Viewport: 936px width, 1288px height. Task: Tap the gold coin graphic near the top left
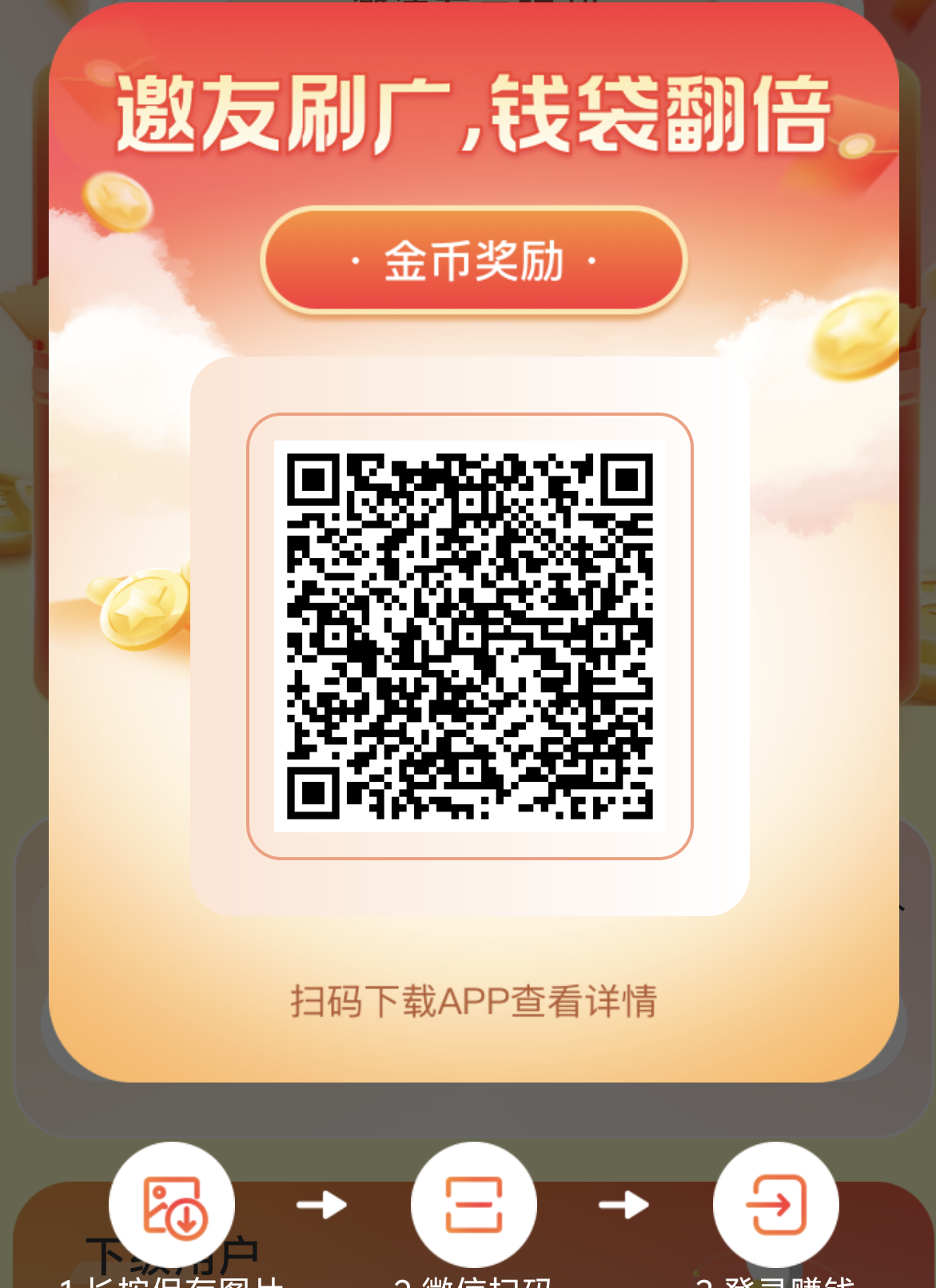pos(117,201)
